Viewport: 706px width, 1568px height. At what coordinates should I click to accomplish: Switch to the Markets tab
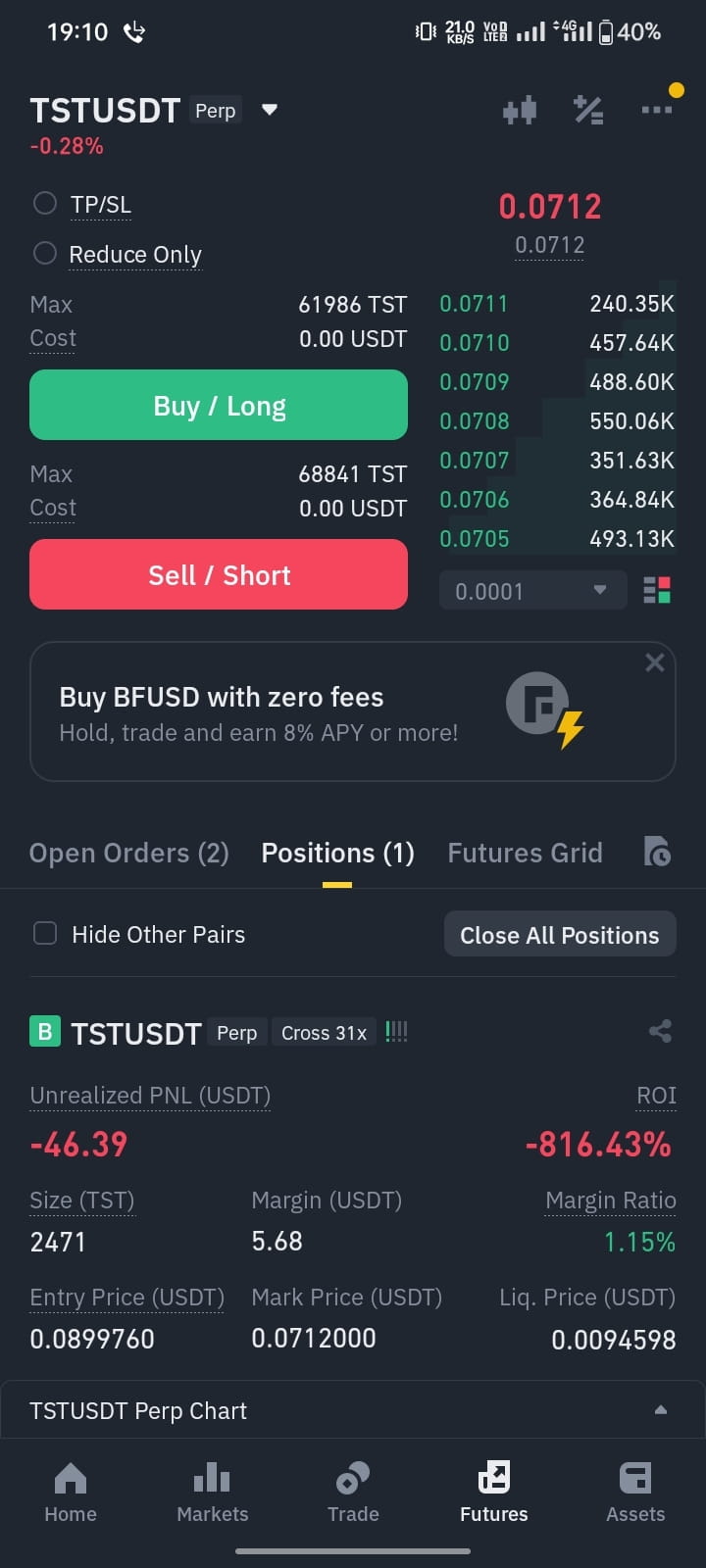point(212,1493)
